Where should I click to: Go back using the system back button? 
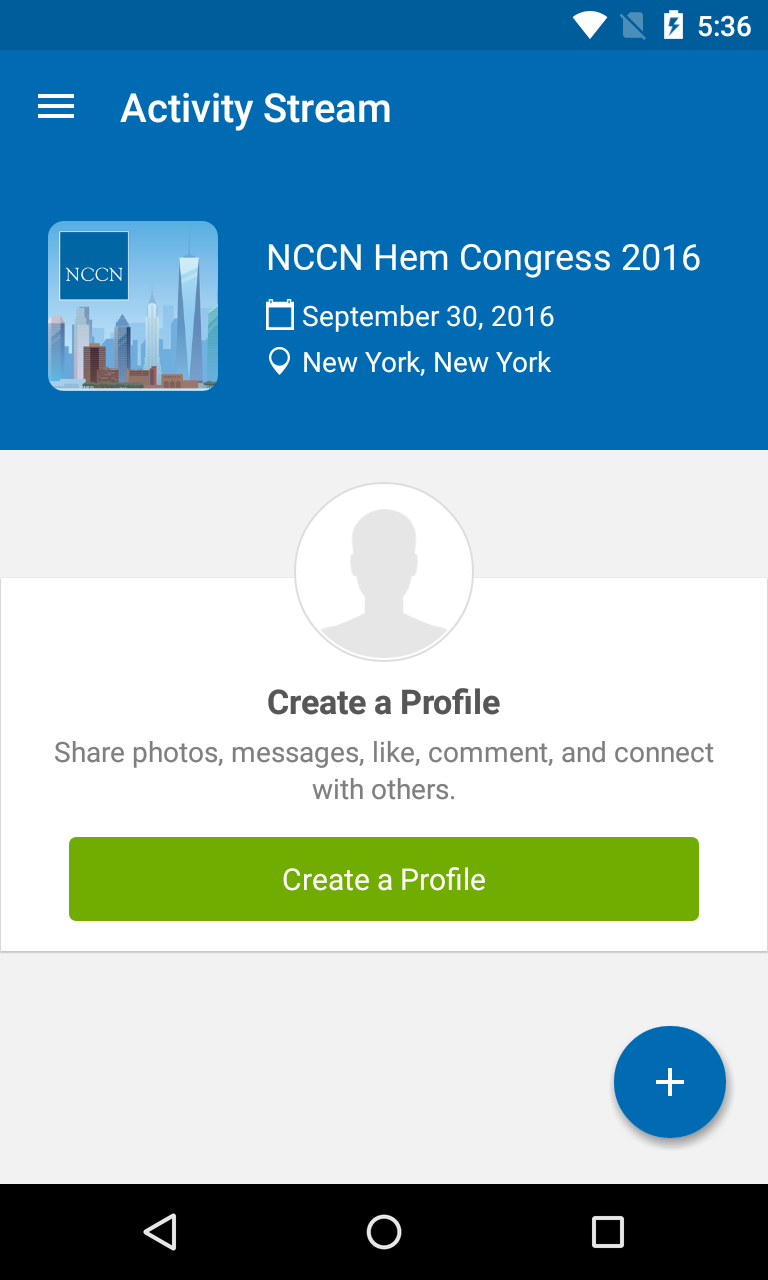click(x=160, y=1232)
